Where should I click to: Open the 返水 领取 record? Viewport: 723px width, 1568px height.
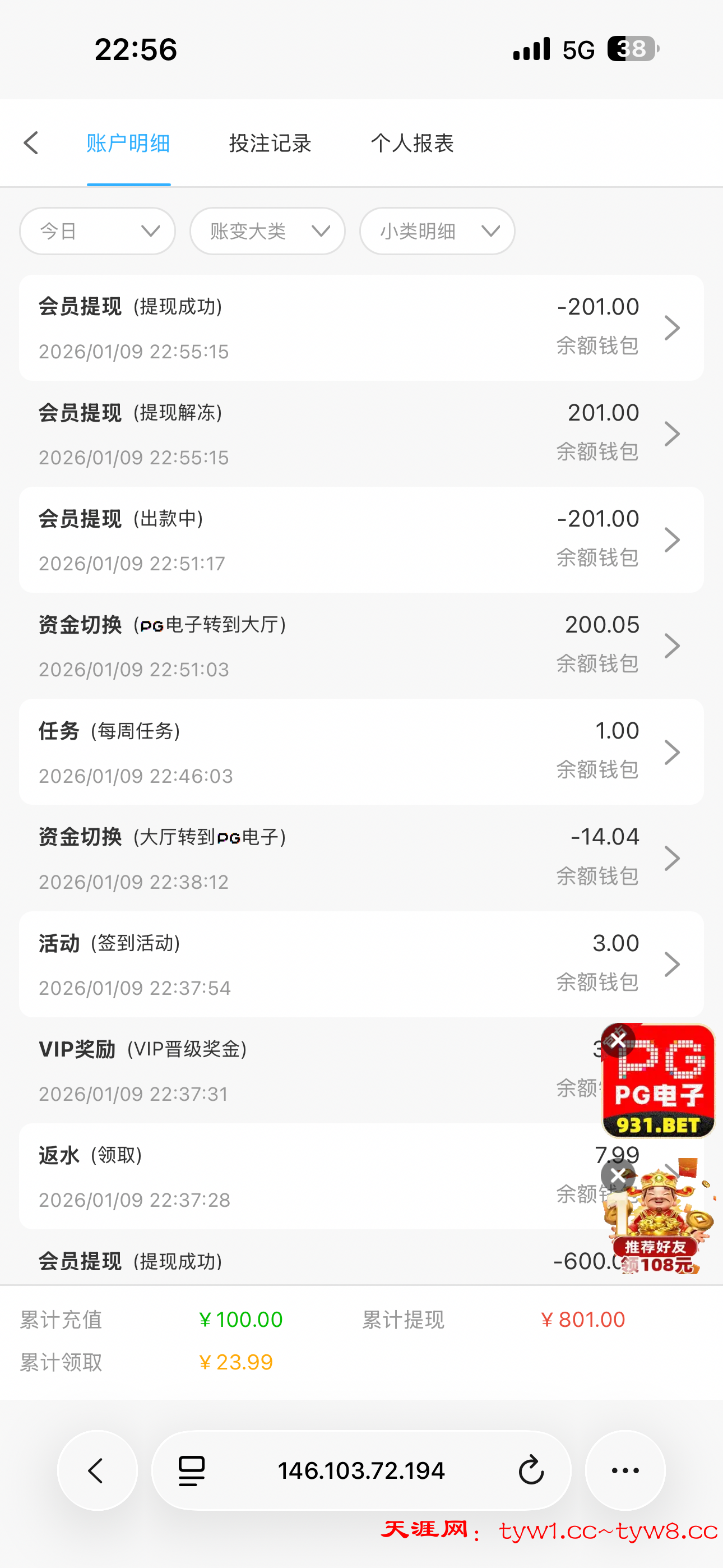click(304, 1177)
